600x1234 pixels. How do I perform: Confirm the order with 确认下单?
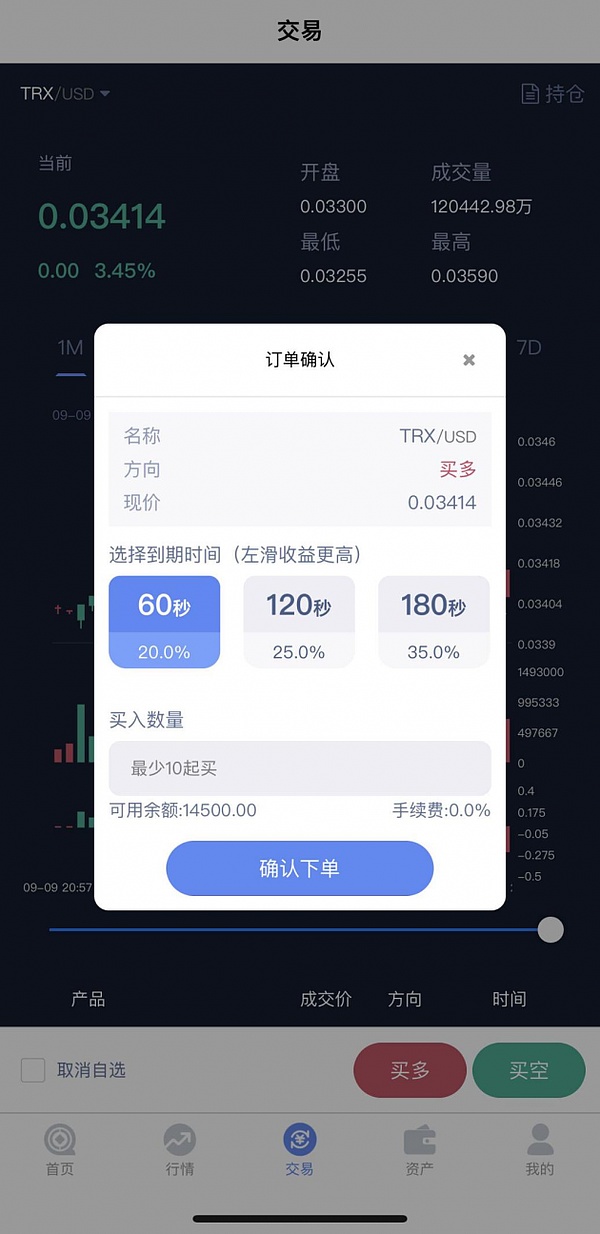coord(299,868)
